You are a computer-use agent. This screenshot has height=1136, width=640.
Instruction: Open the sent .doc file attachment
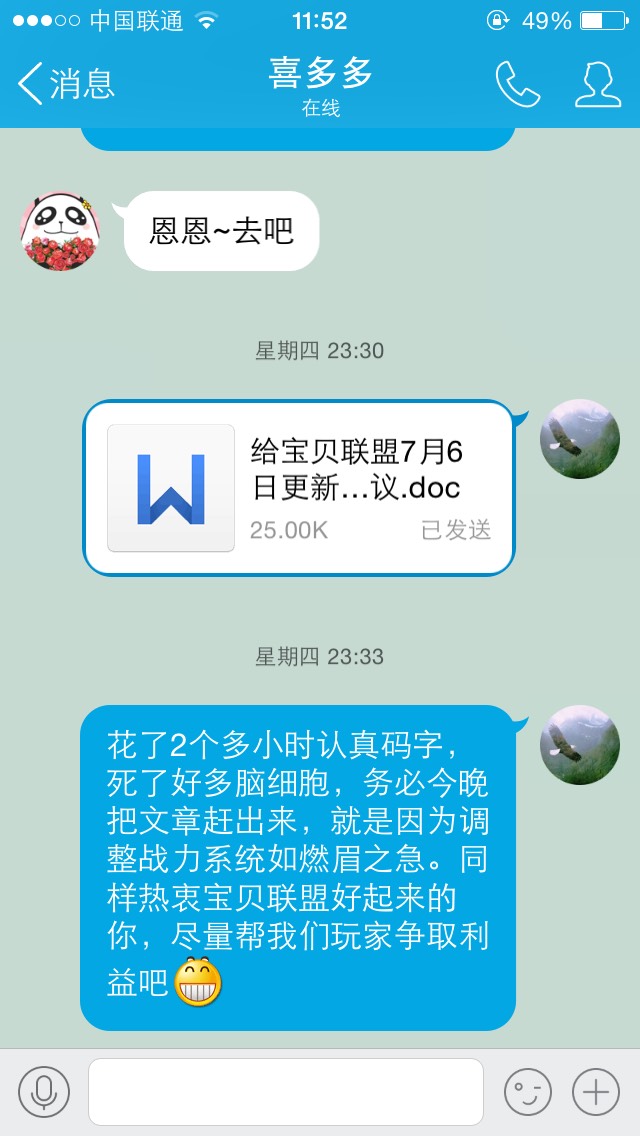(x=300, y=488)
